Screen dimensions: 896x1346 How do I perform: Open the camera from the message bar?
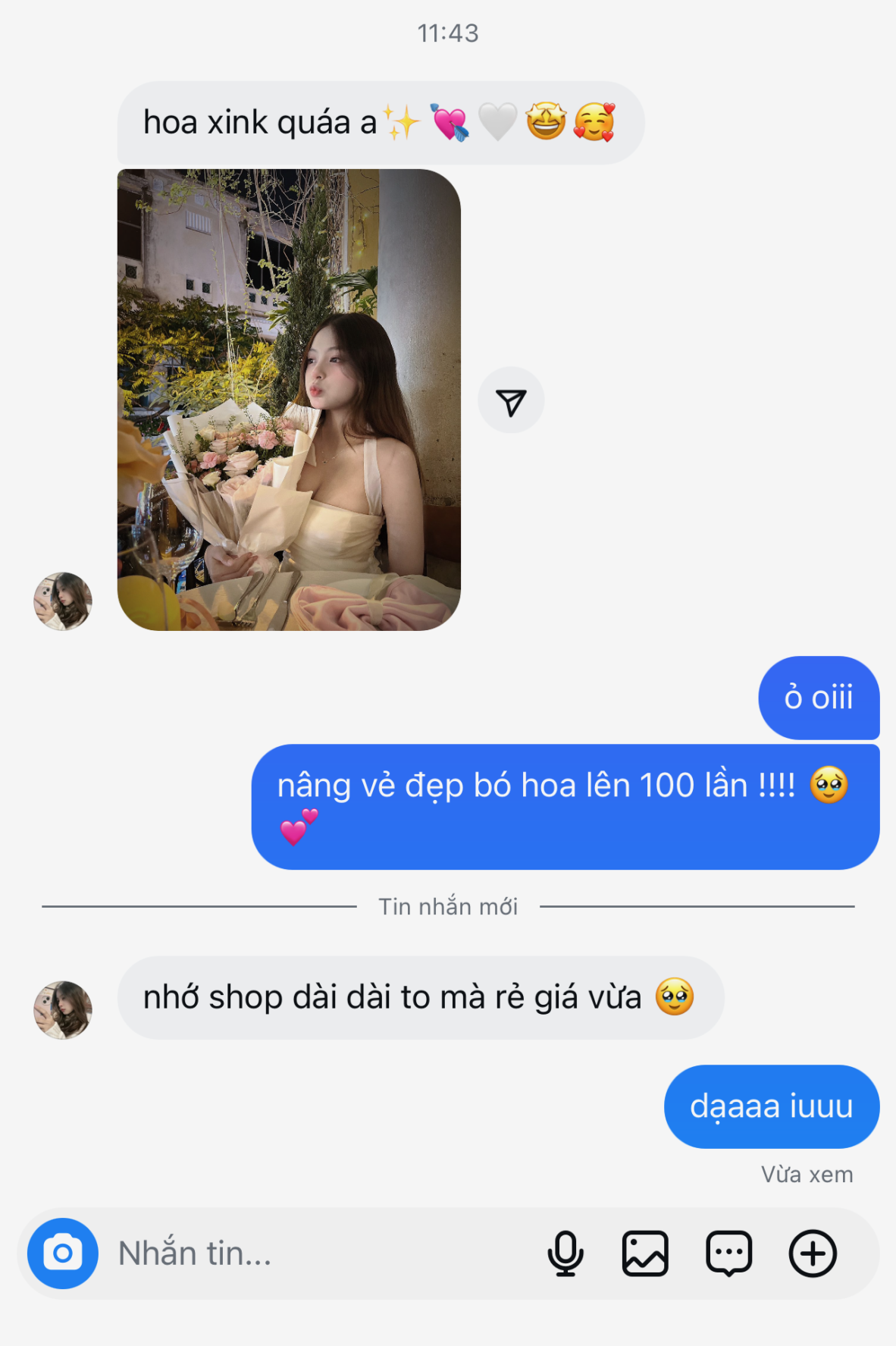point(63,1253)
